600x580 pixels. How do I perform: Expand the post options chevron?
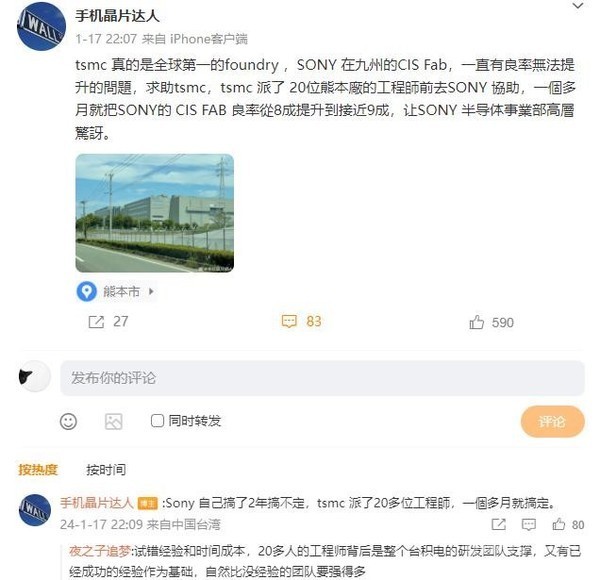pyautogui.click(x=578, y=8)
